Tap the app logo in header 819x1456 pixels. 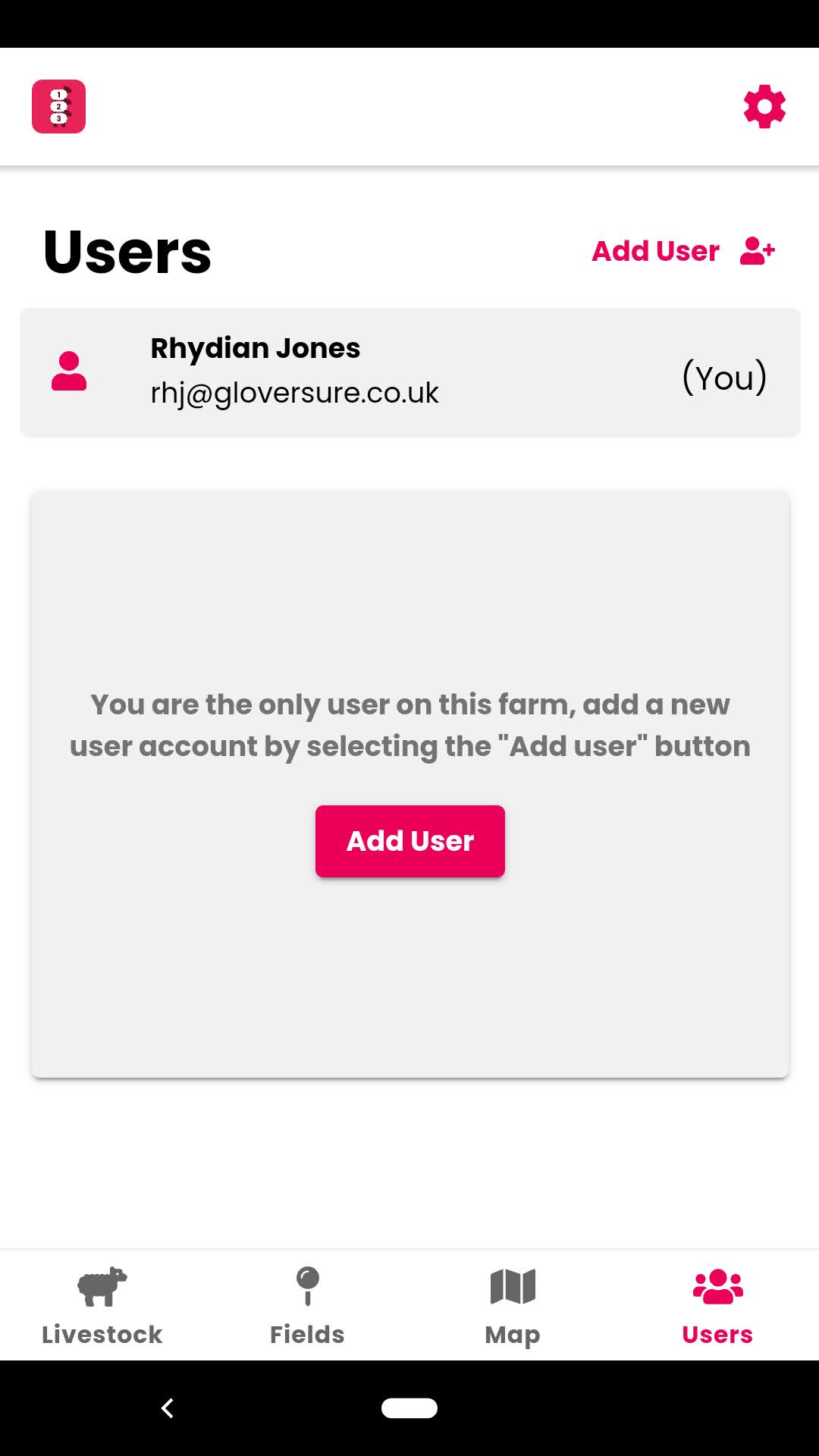click(x=58, y=106)
